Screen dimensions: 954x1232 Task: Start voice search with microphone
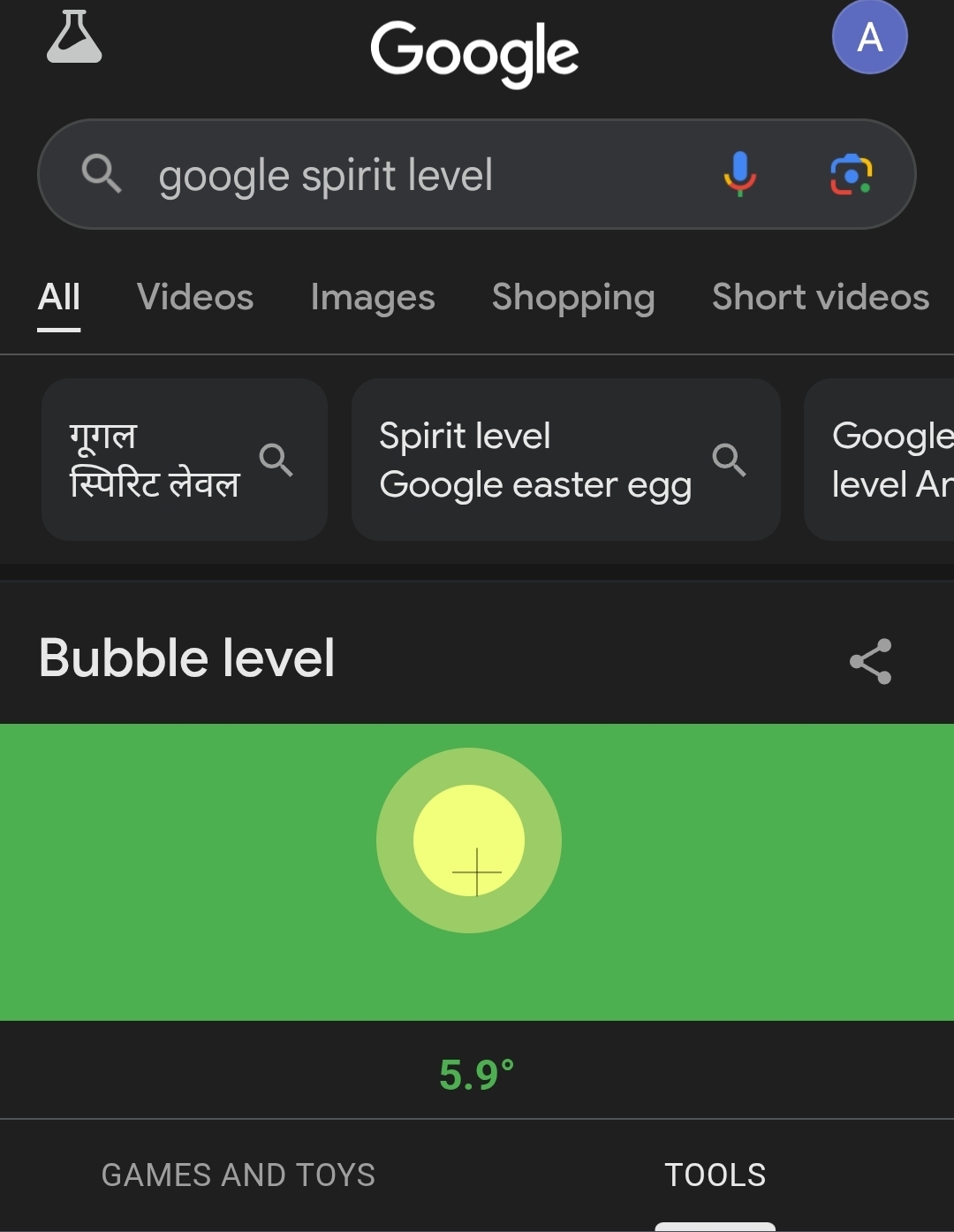(740, 173)
